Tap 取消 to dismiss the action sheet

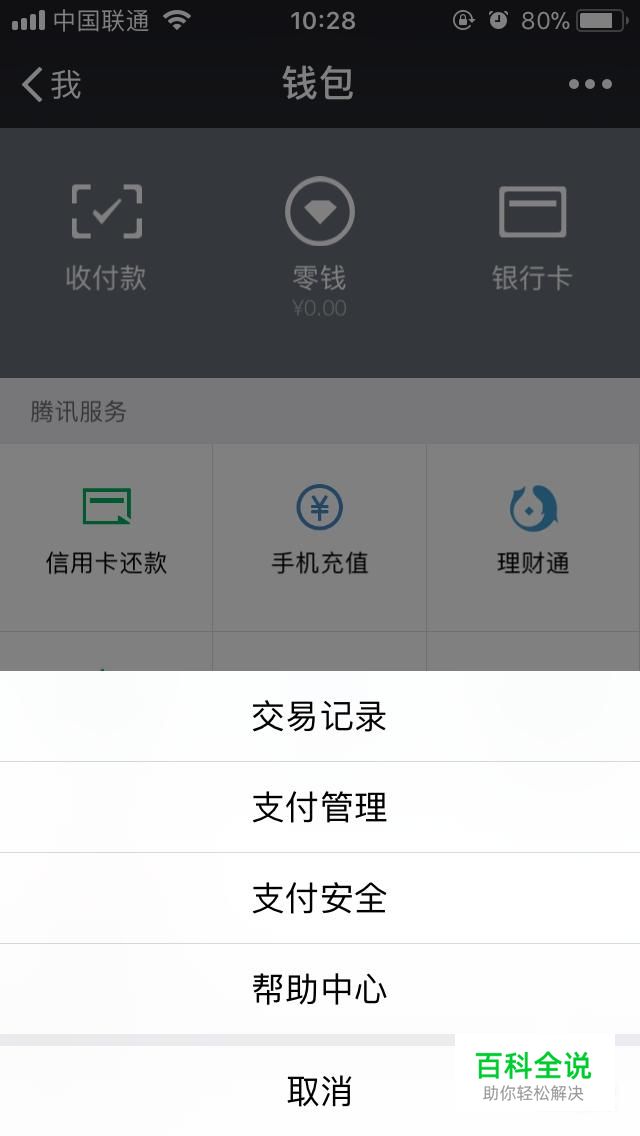(x=320, y=1090)
